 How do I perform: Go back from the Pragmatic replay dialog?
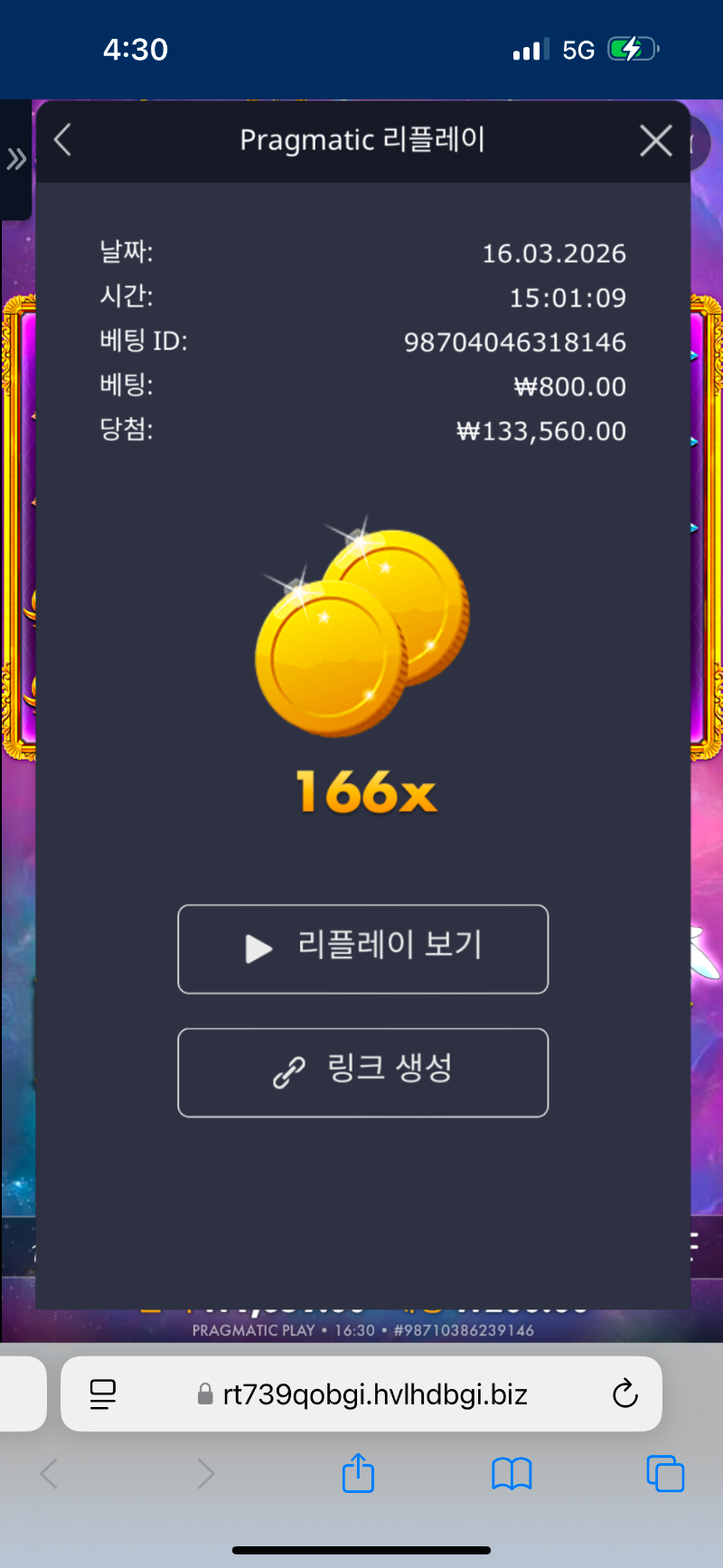[62, 140]
